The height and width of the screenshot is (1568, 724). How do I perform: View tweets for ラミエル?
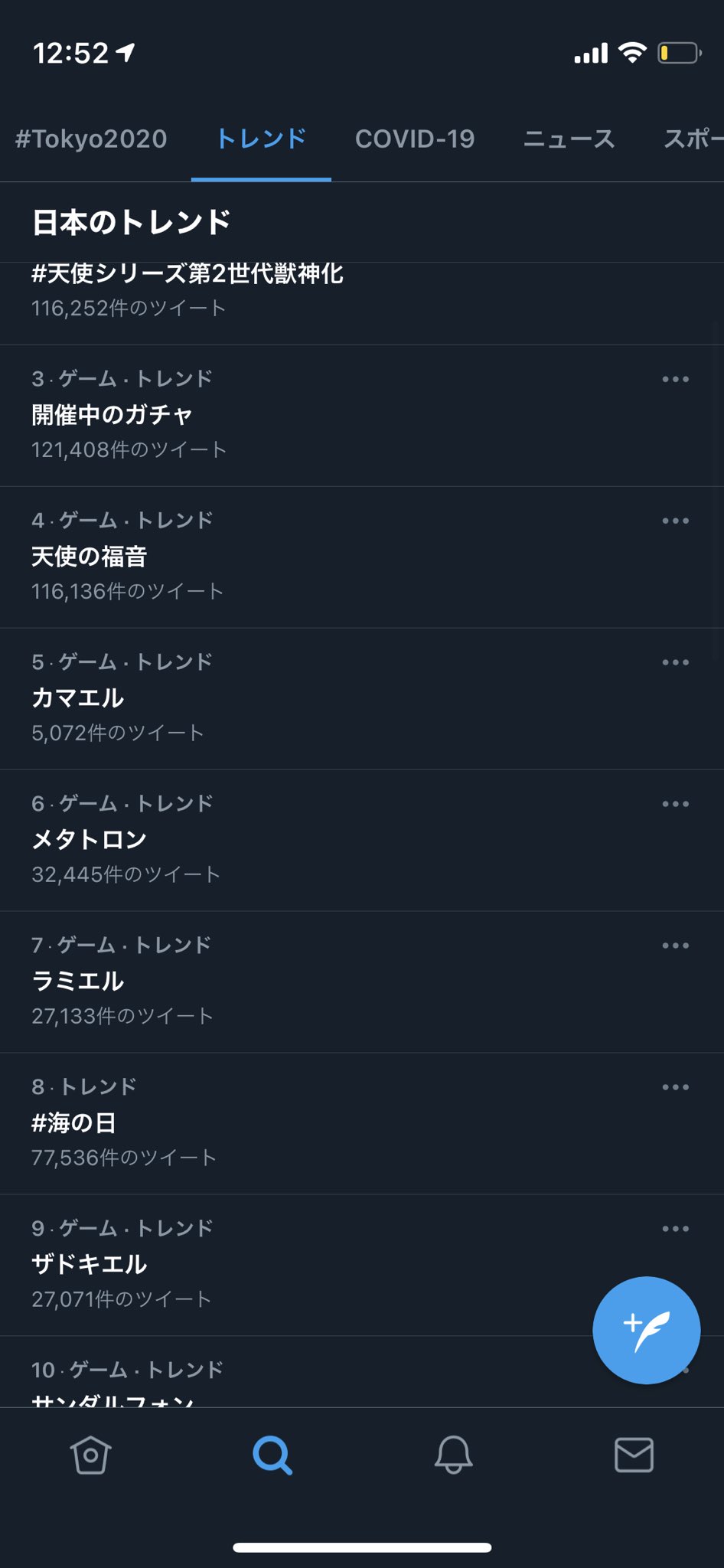[77, 981]
